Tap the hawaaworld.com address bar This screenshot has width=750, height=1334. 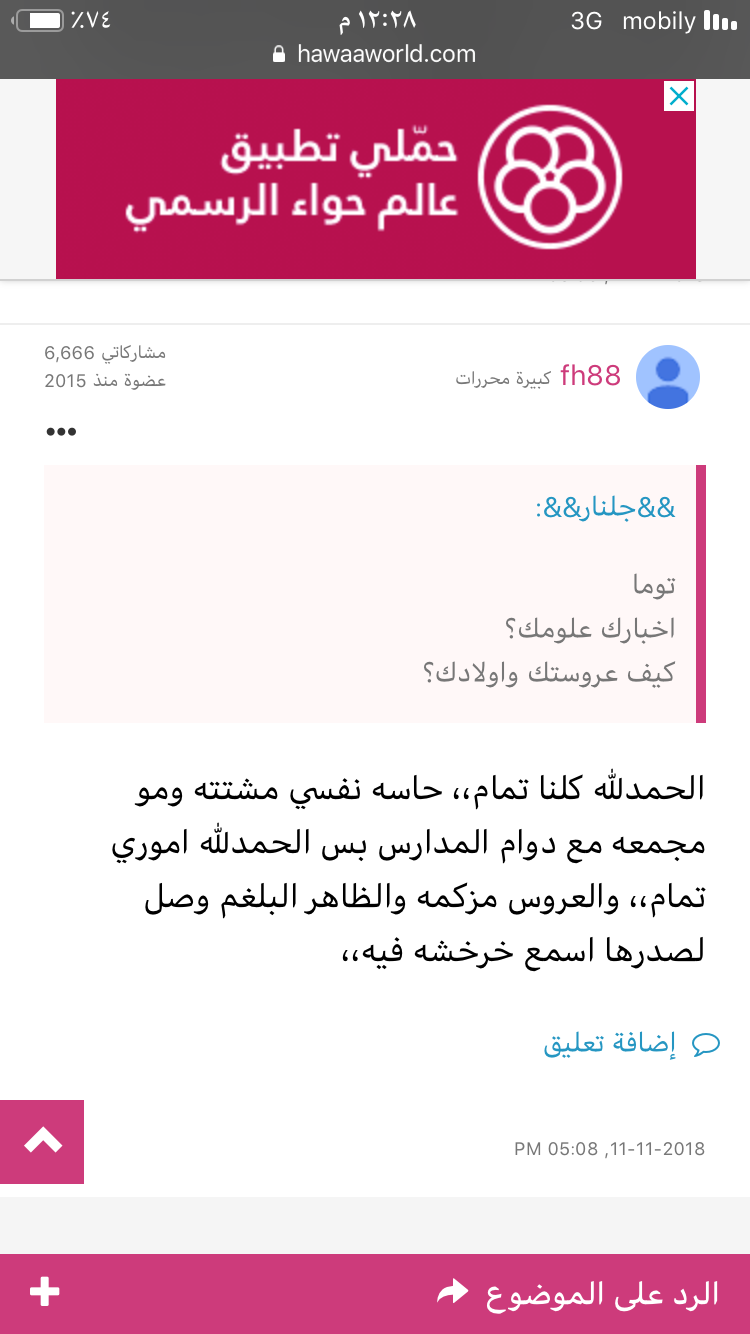pyautogui.click(x=375, y=54)
